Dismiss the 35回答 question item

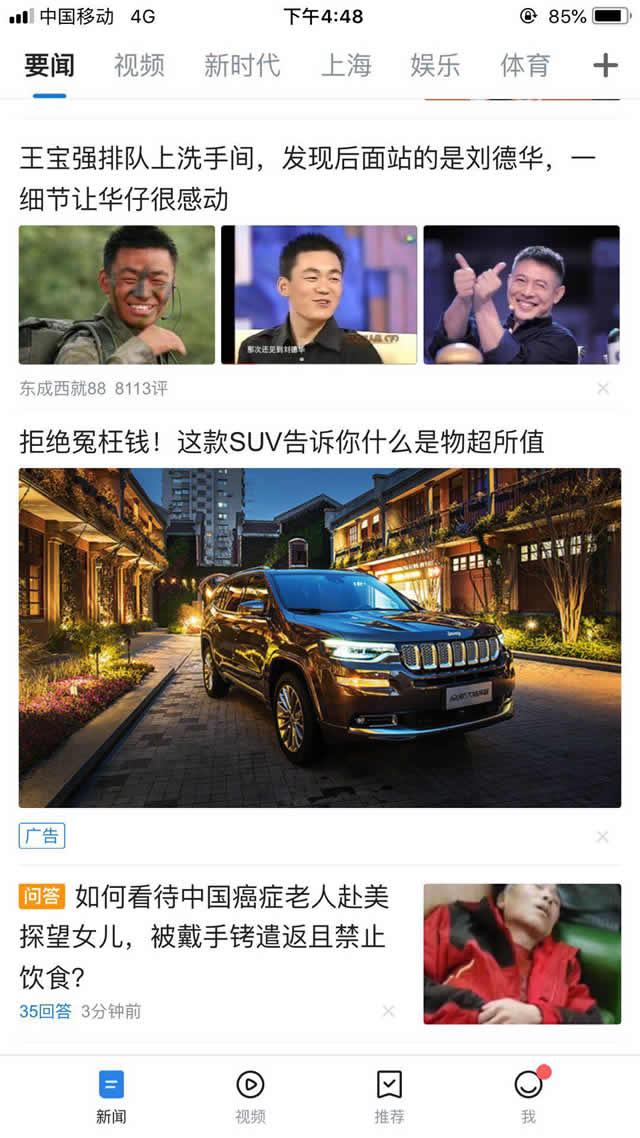pyautogui.click(x=388, y=1011)
